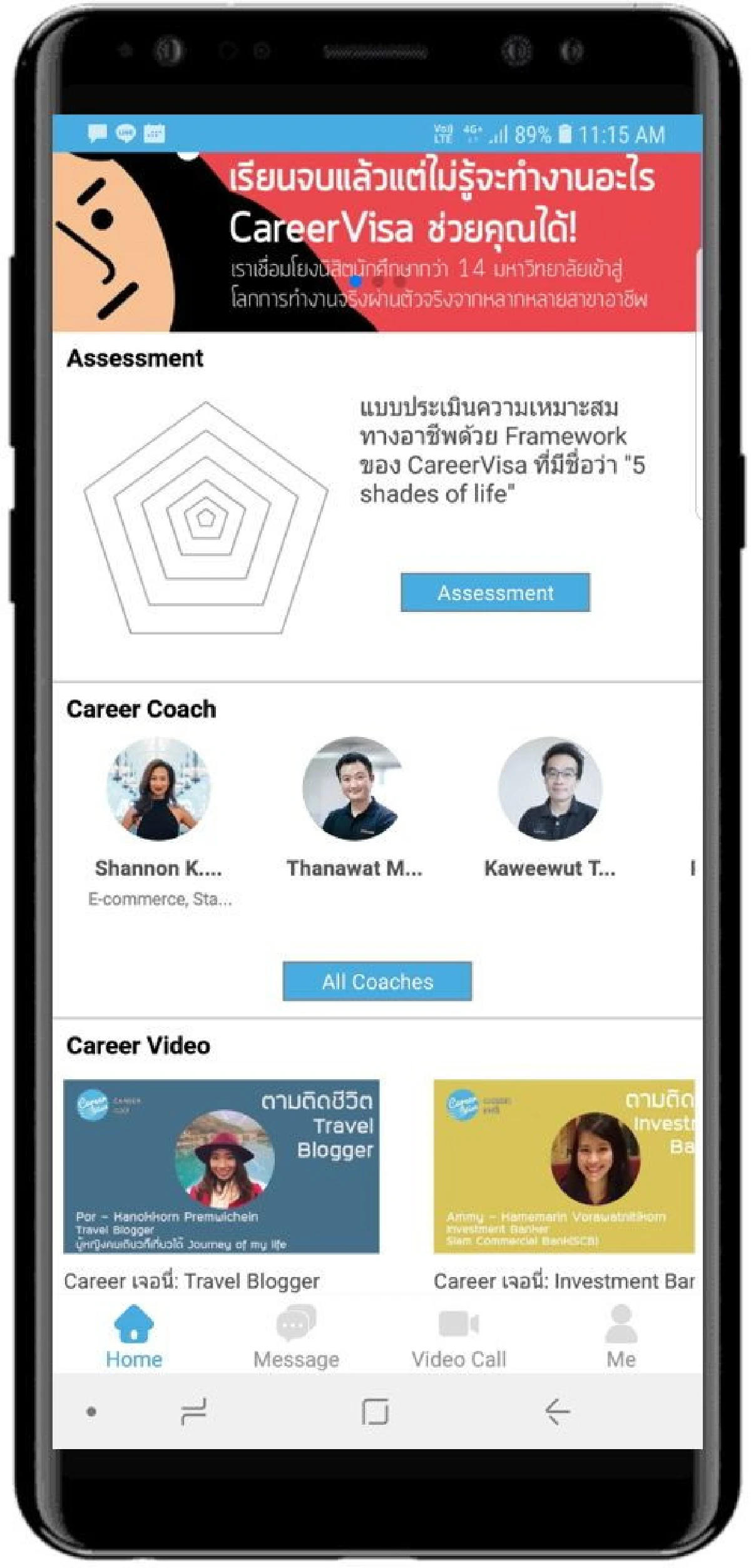Open coach Thanawat M. profile

(354, 789)
